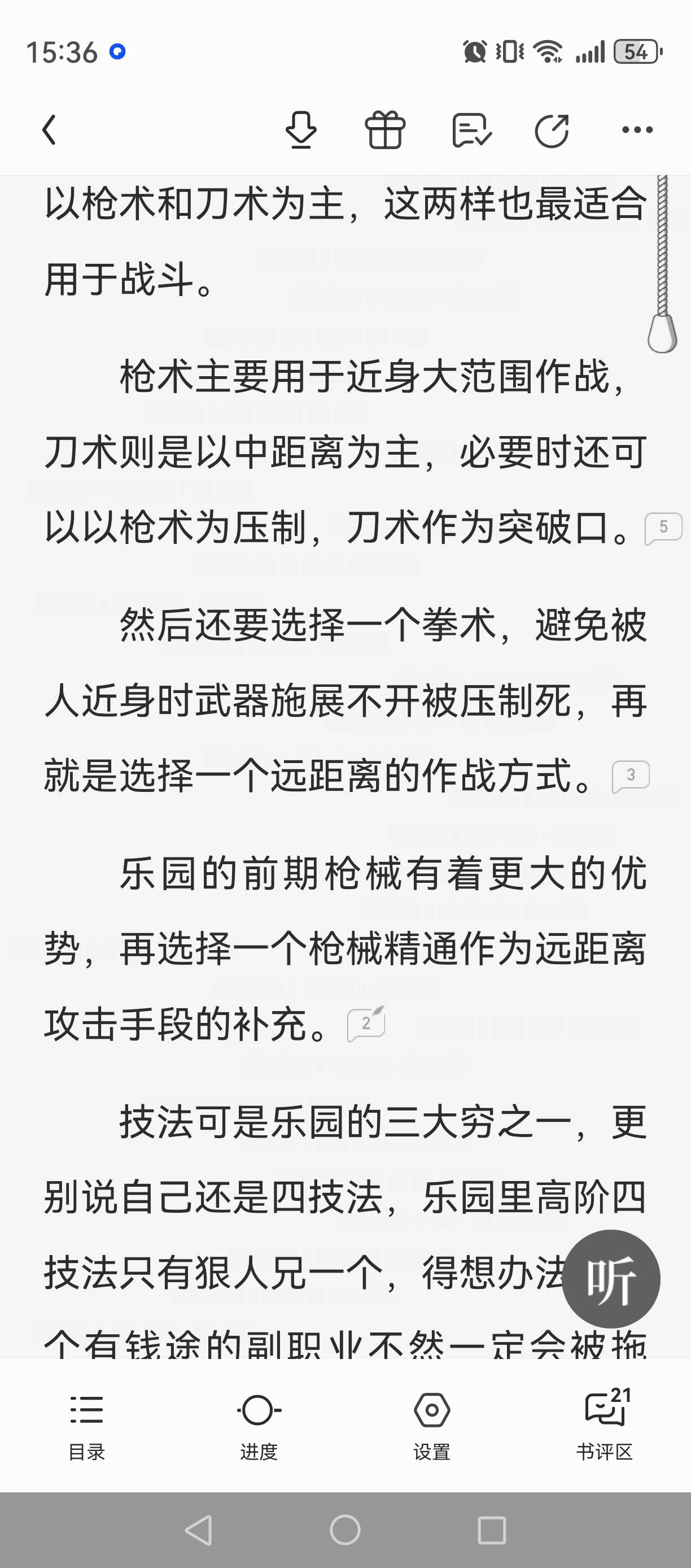
Task: Tap the hanging pull-cord lamp switch
Action: click(662, 265)
